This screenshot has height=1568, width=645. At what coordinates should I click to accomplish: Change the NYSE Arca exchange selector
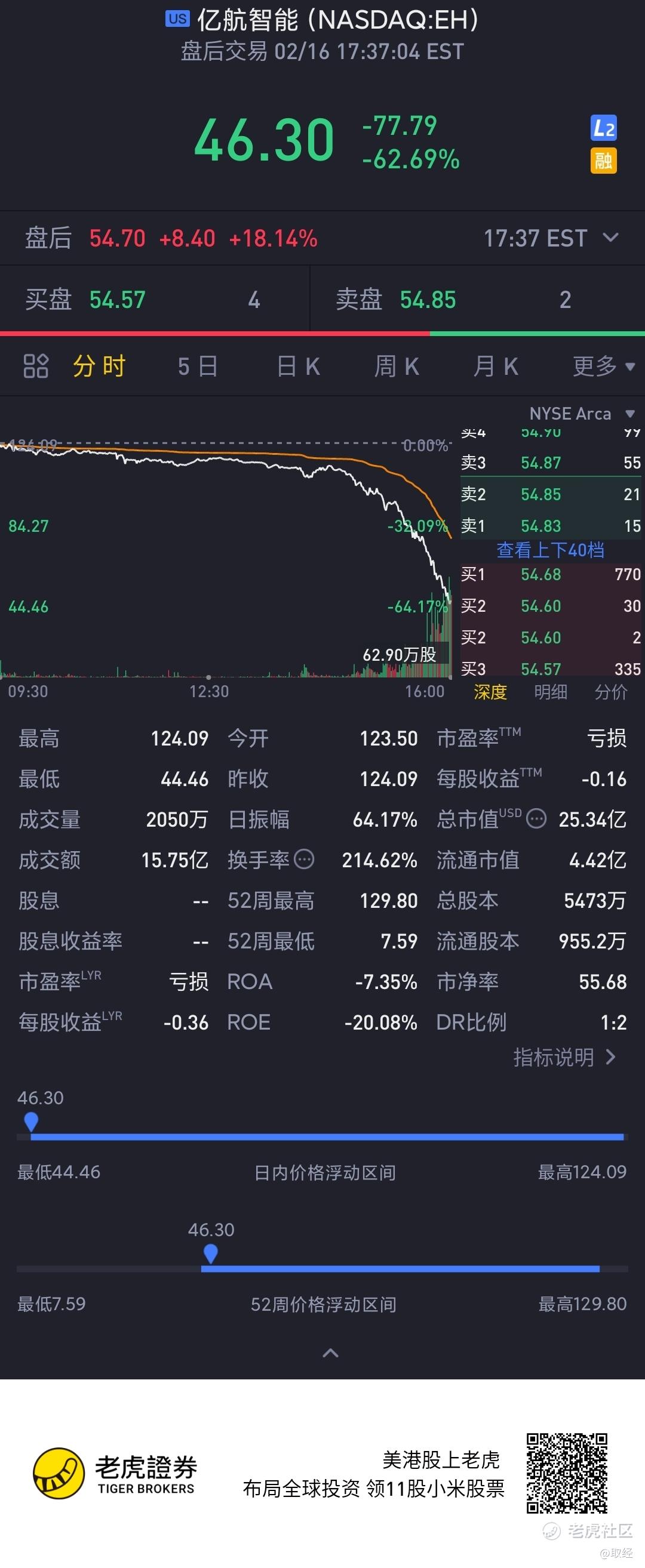[582, 414]
